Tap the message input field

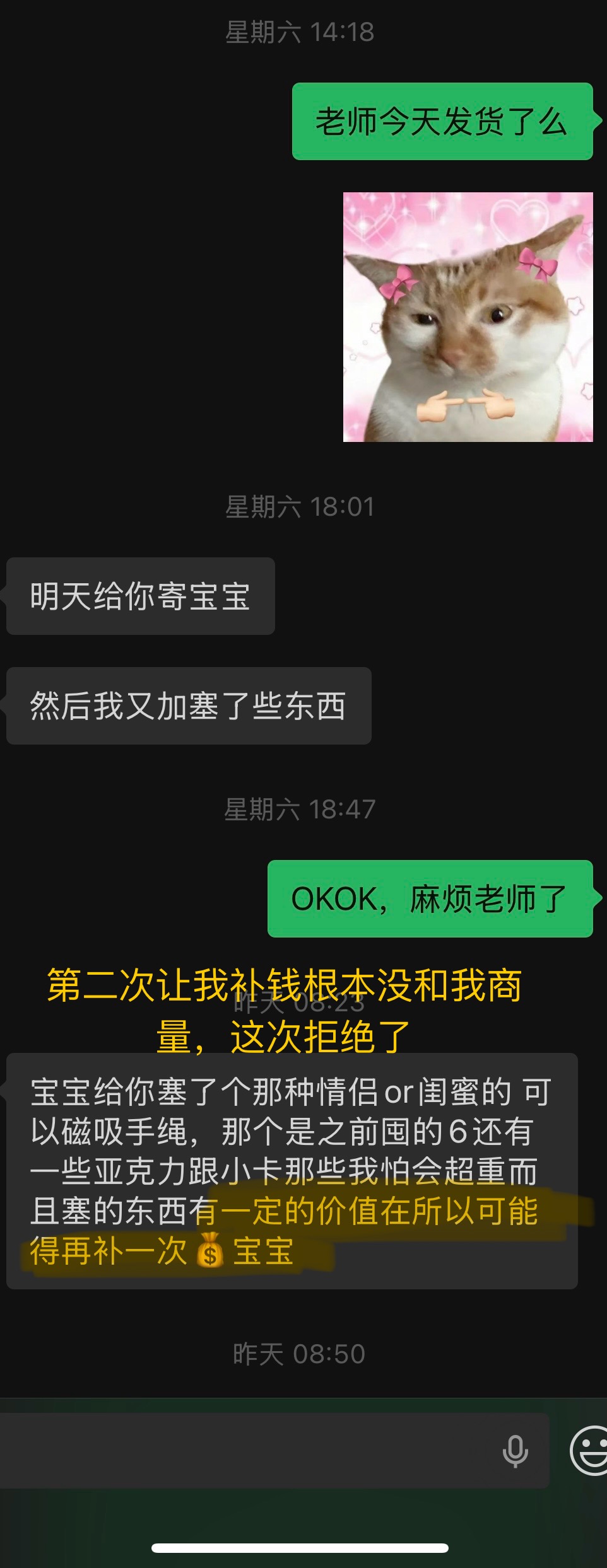point(246,1450)
